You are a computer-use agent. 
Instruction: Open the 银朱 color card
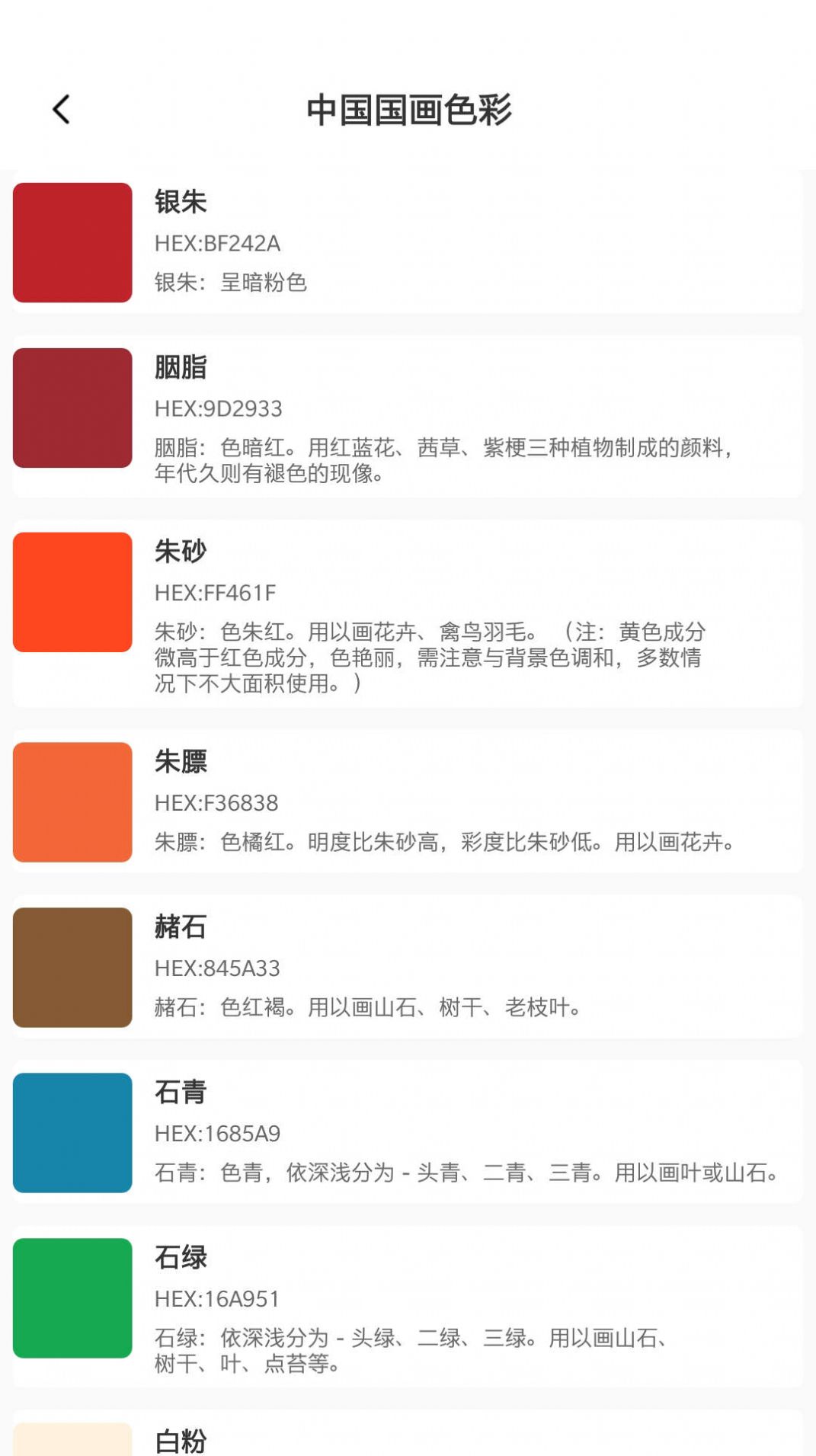[x=408, y=242]
